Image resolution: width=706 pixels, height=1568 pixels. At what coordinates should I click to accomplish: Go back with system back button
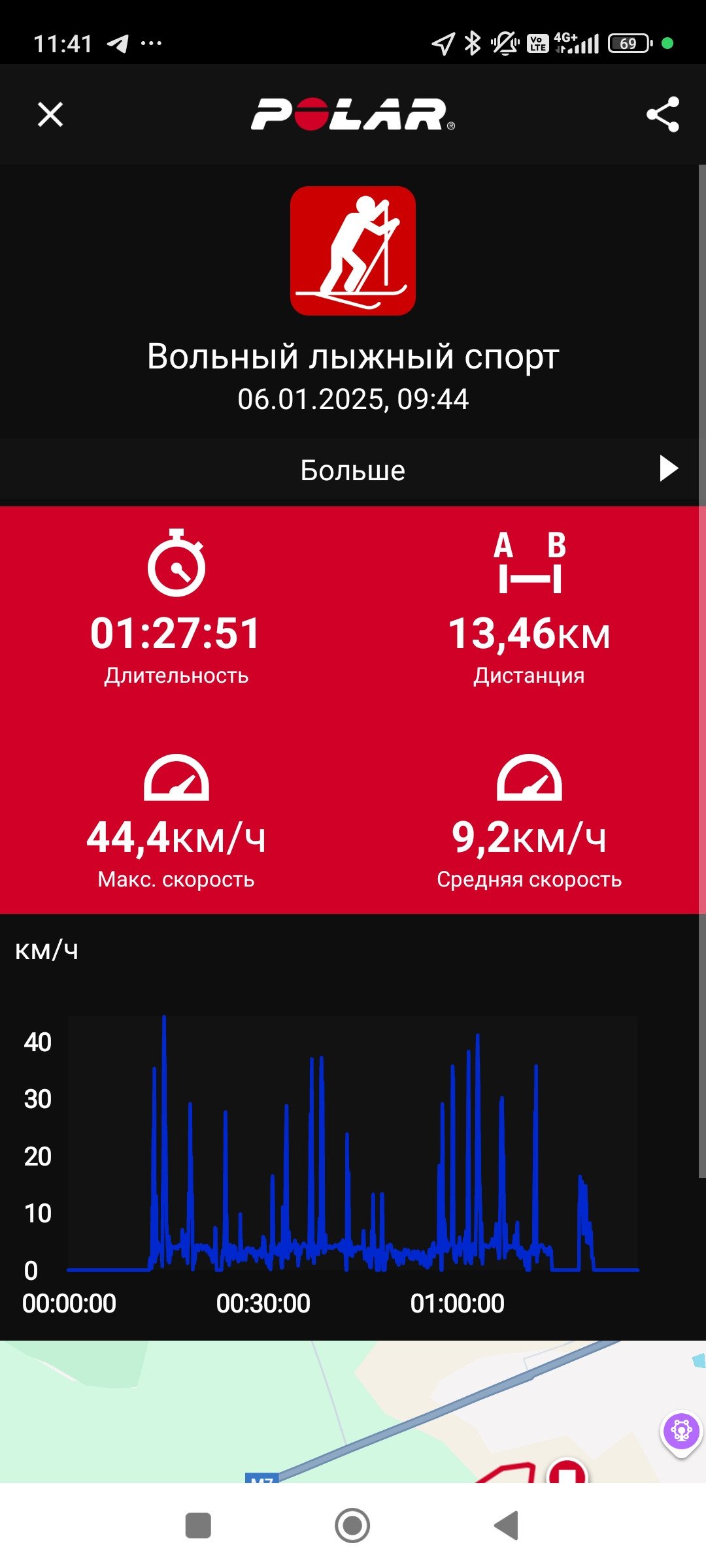click(x=507, y=1526)
